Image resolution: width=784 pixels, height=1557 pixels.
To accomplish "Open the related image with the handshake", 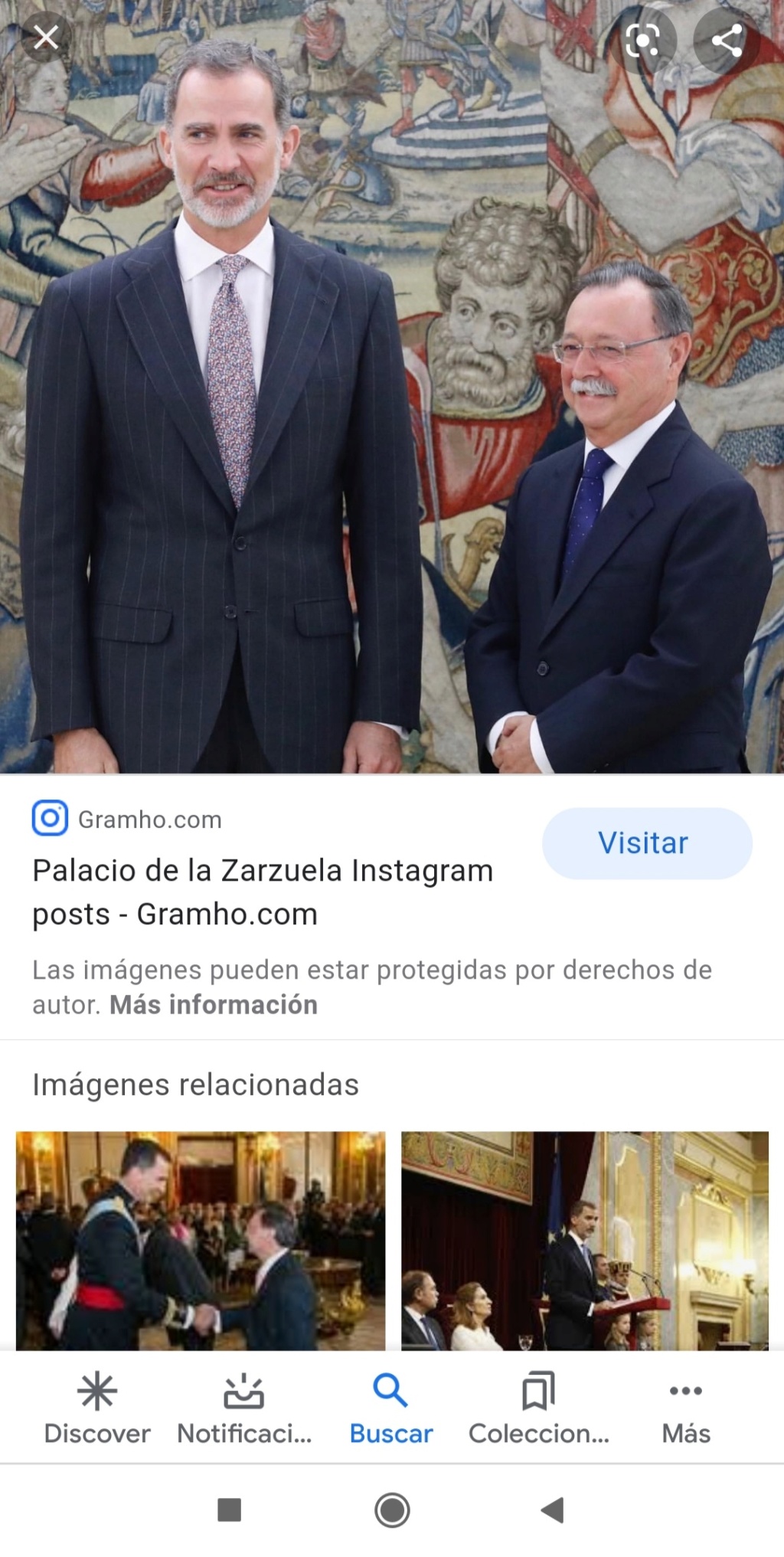I will [201, 1240].
